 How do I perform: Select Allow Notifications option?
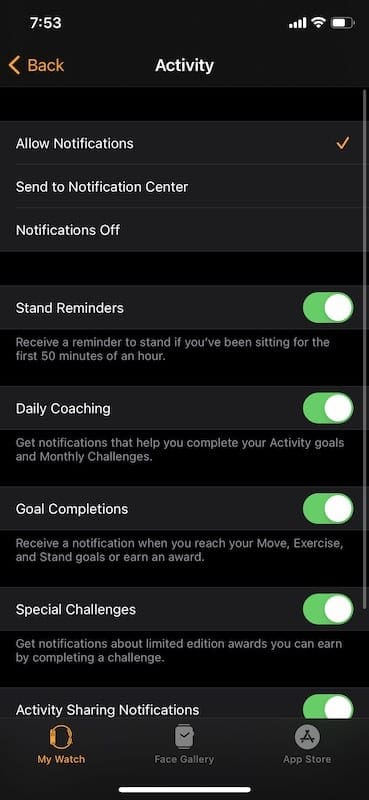[x=184, y=143]
